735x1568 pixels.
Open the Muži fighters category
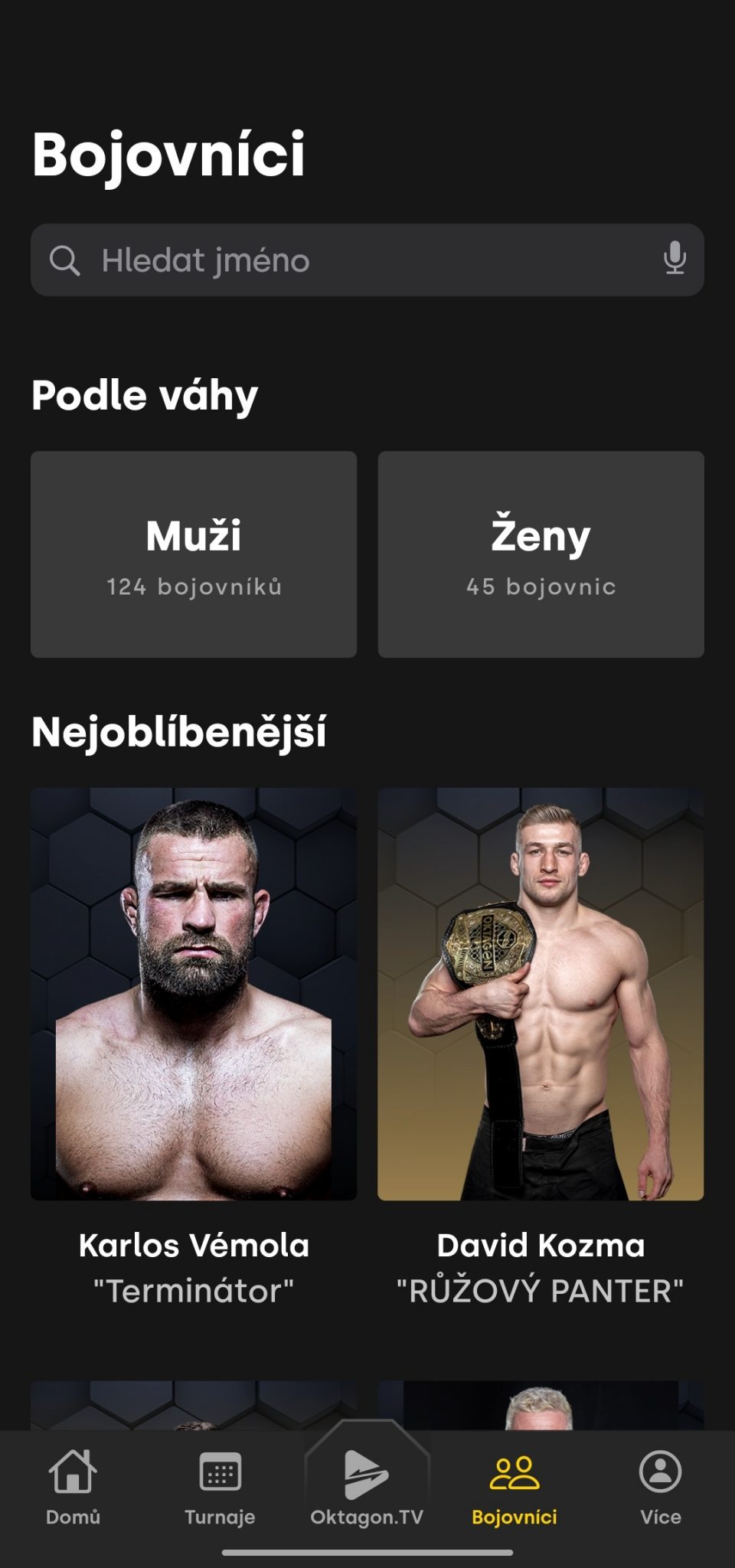[194, 554]
